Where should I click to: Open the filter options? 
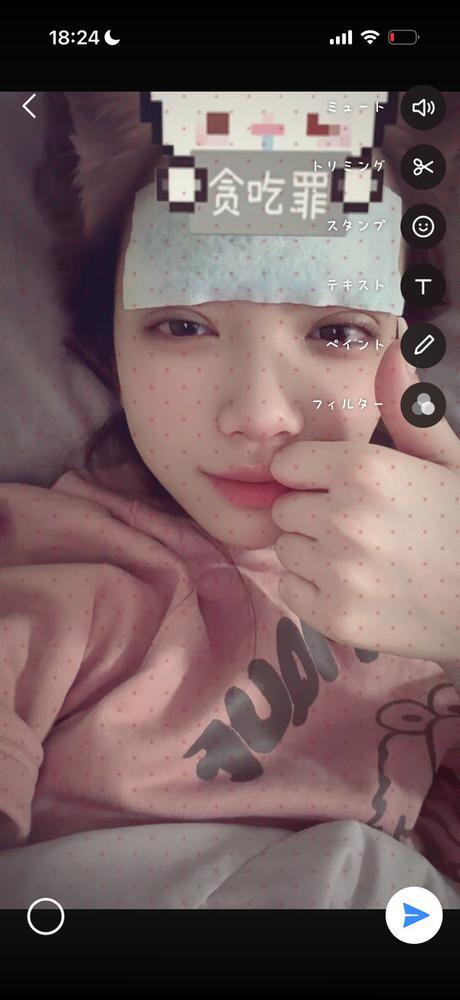(x=423, y=405)
